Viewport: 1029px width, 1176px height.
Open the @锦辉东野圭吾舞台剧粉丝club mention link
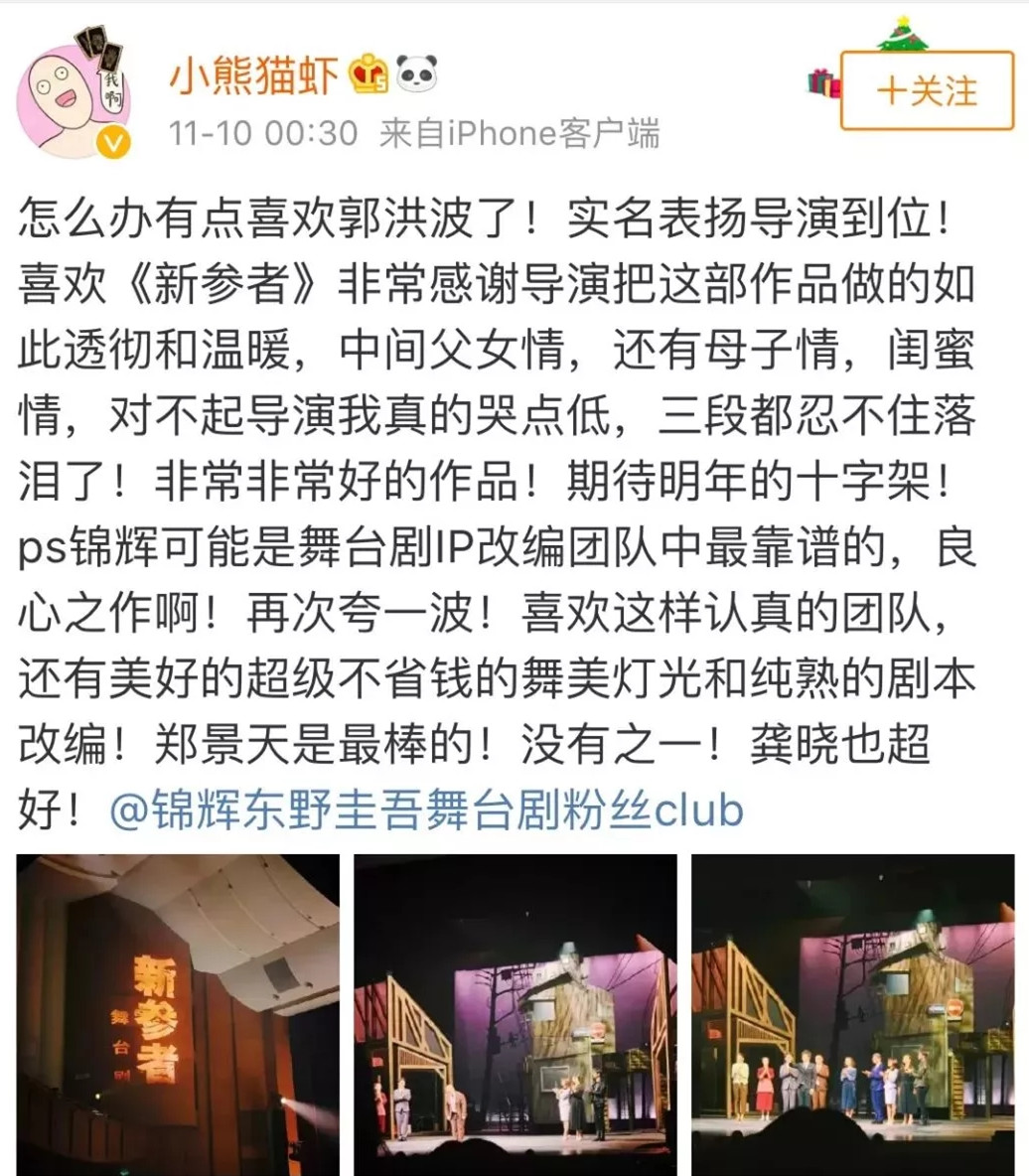pyautogui.click(x=427, y=810)
